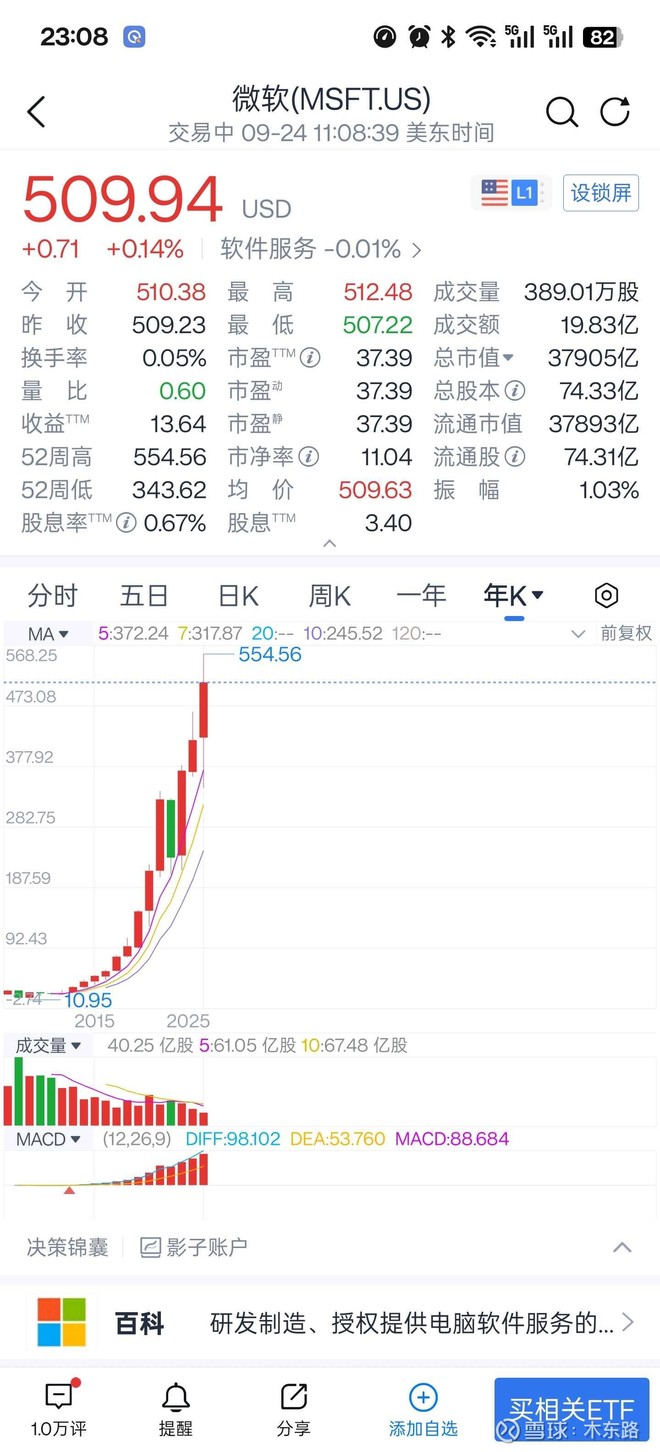
Task: Open the 年K period dropdown
Action: [x=514, y=596]
